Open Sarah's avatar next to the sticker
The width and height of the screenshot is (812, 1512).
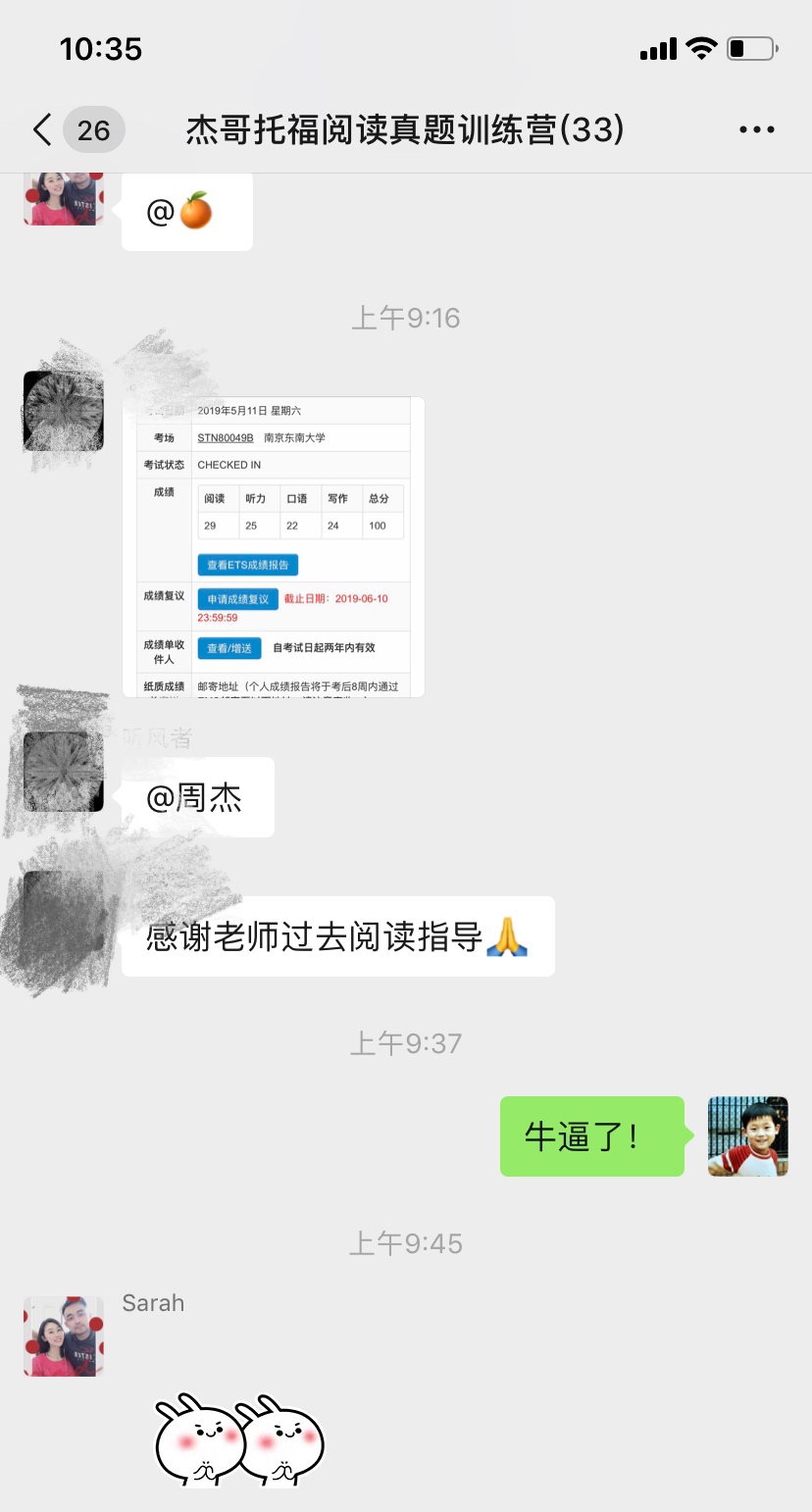click(64, 1336)
